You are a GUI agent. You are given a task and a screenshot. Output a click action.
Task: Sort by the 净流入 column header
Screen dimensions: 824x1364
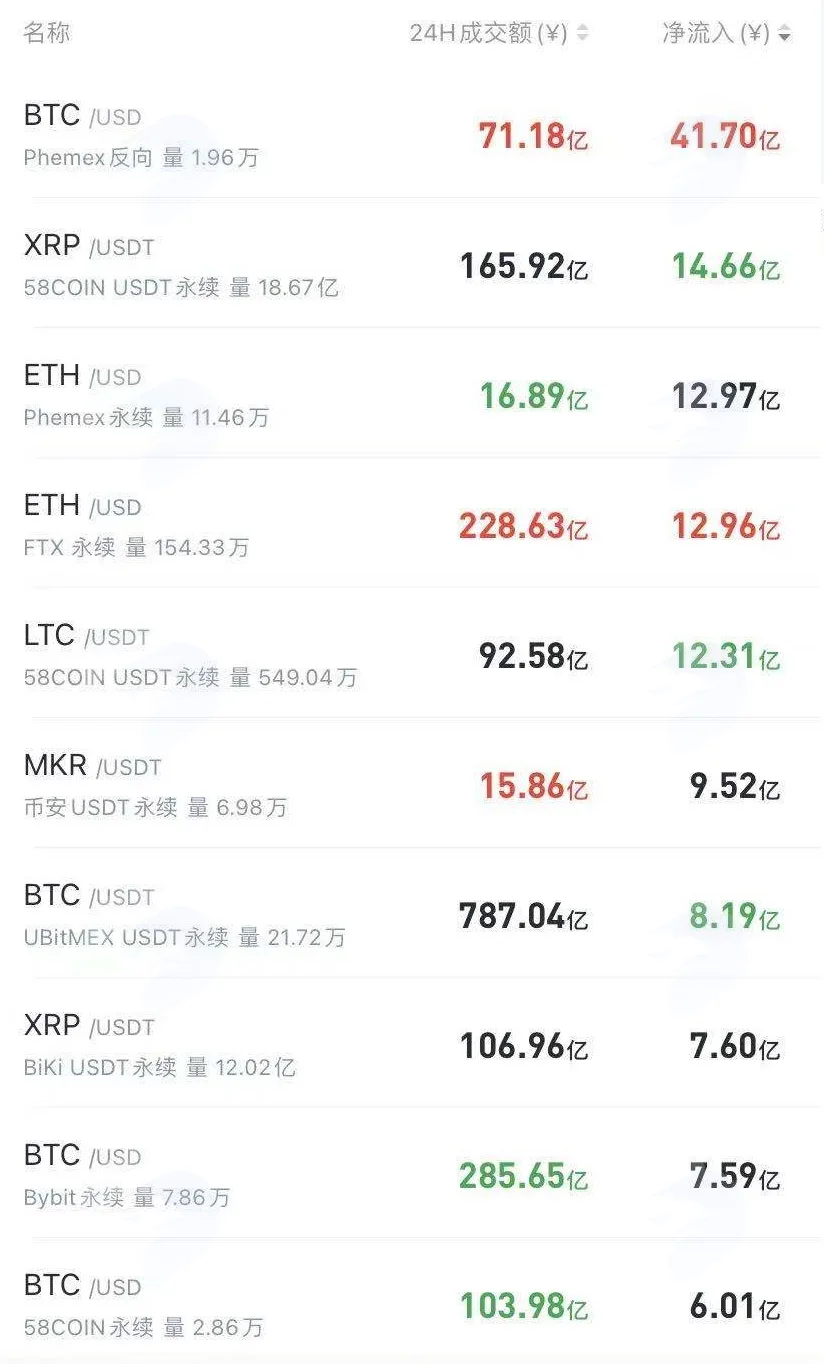pos(726,33)
